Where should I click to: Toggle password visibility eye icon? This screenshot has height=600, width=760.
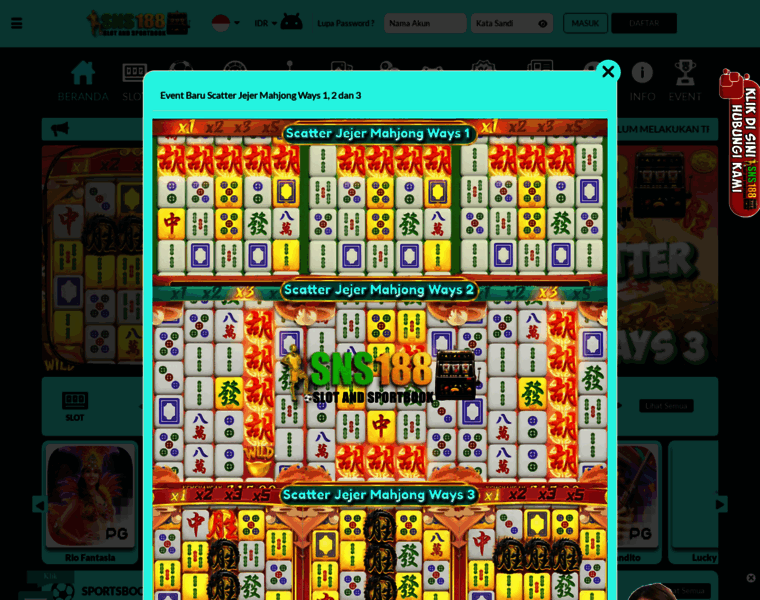point(543,23)
